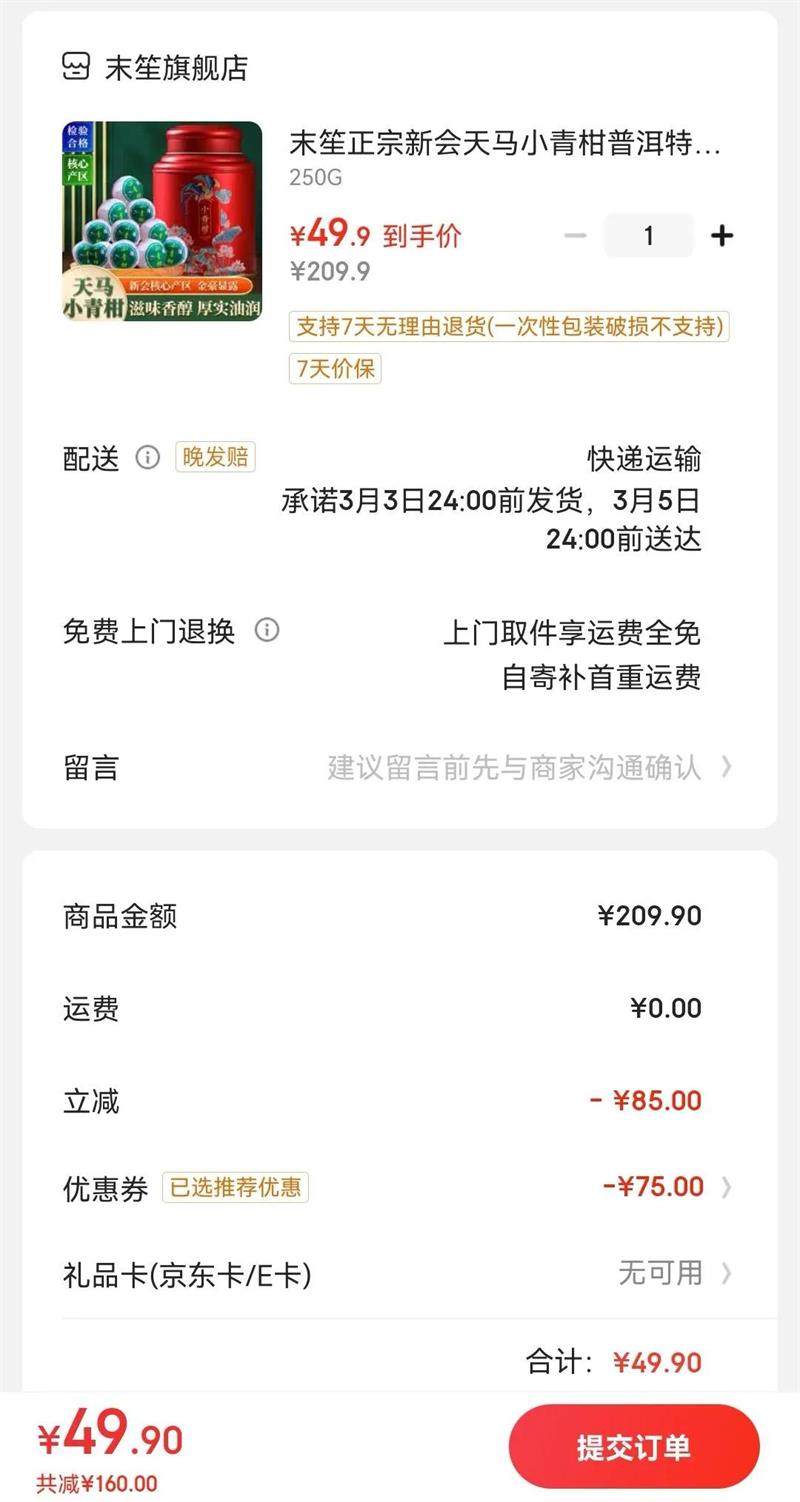800x1502 pixels.
Task: Submit the order with 提交订单
Action: click(x=633, y=1446)
